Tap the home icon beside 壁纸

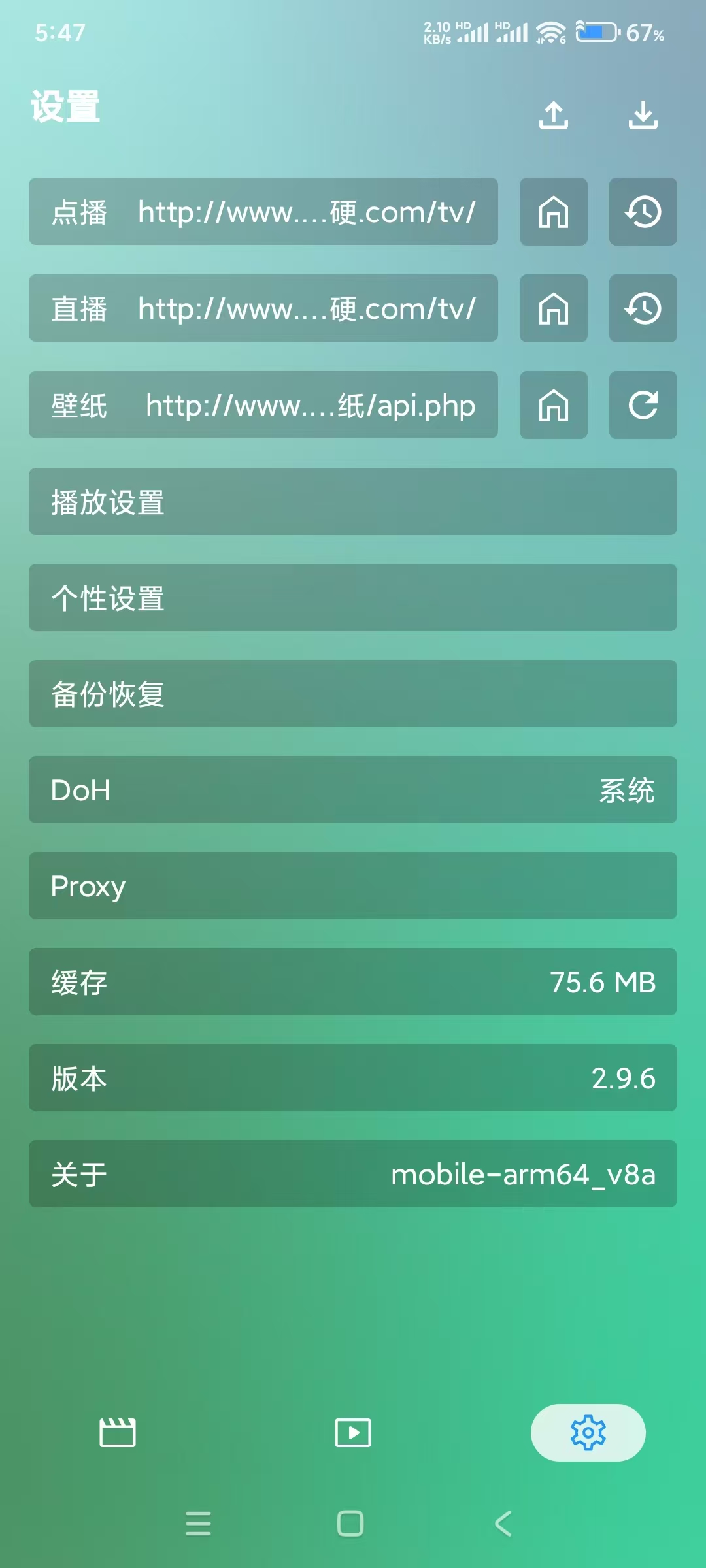coord(554,405)
